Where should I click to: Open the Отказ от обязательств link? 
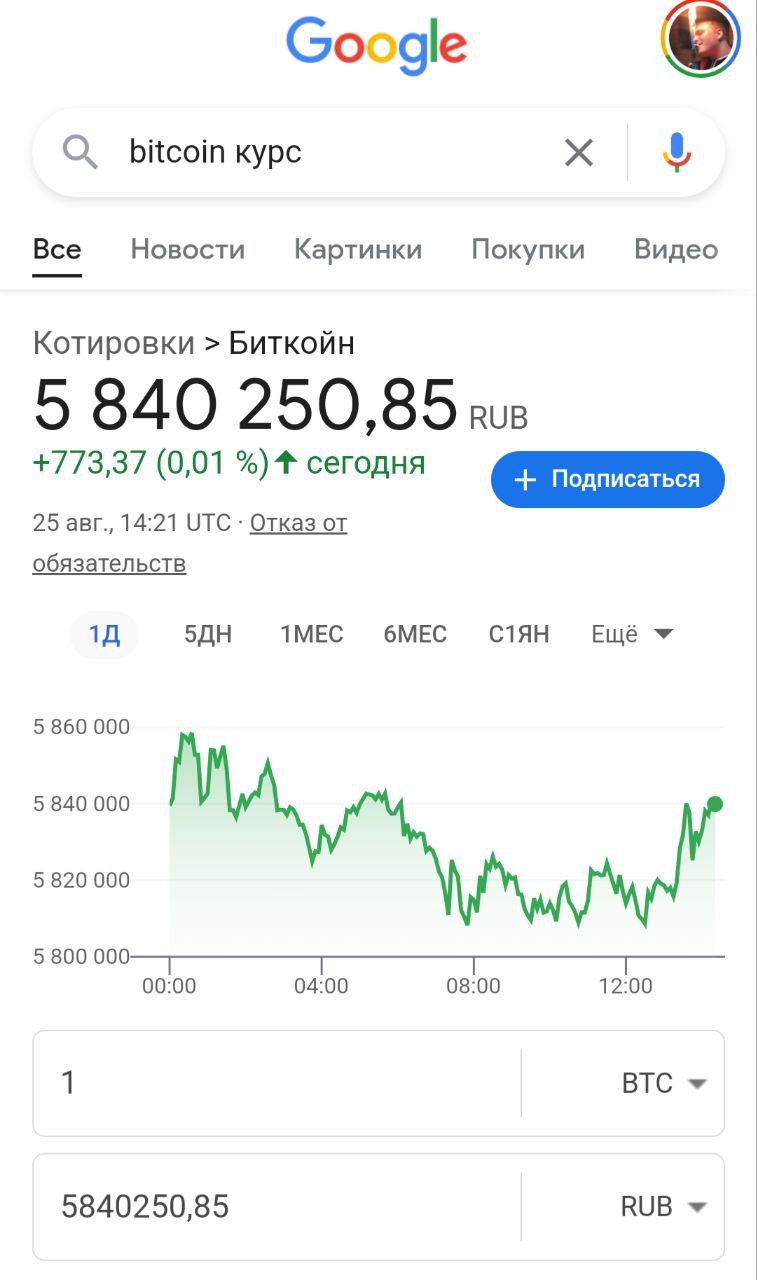(298, 524)
